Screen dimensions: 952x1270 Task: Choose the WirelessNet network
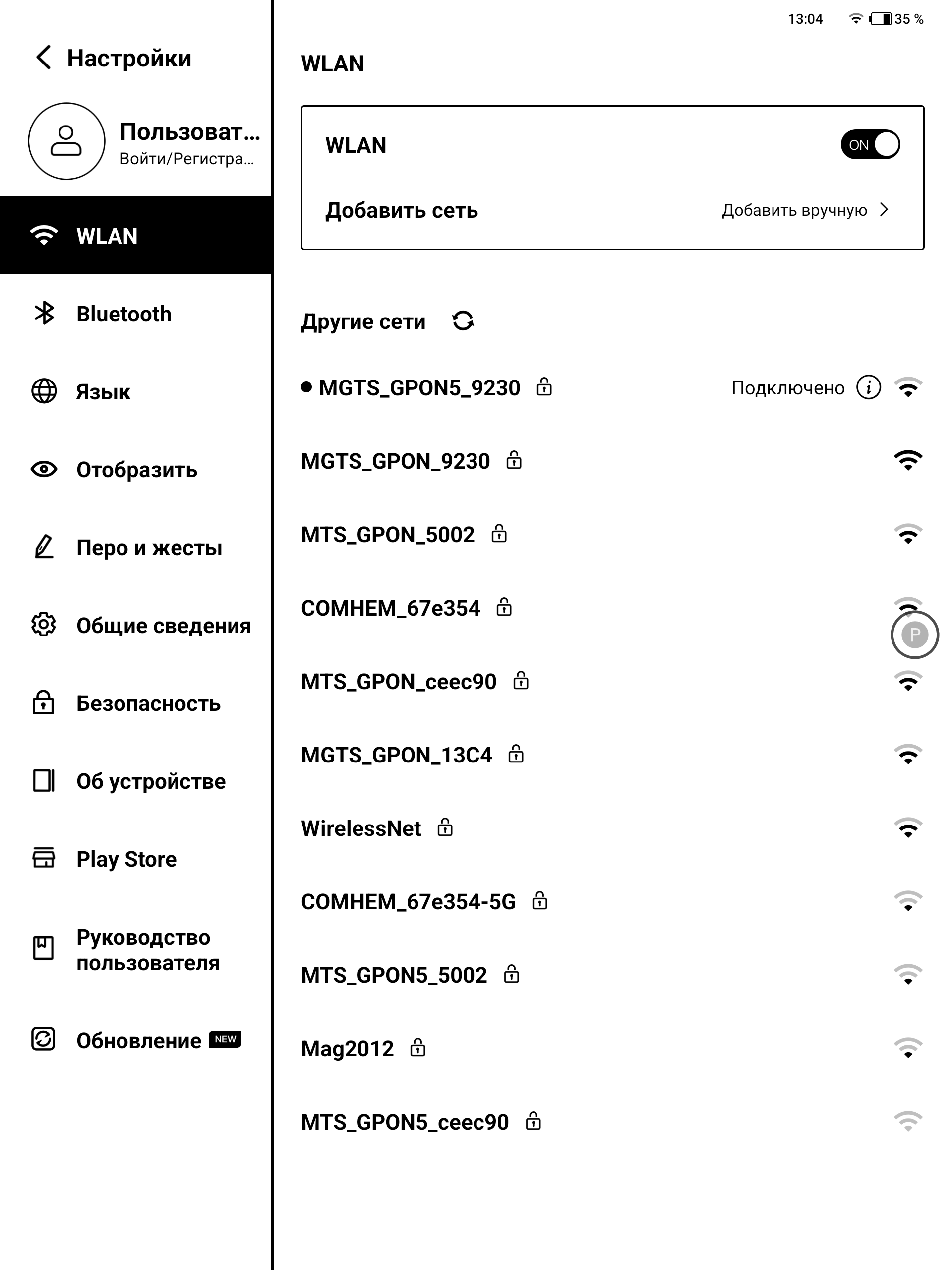[361, 828]
